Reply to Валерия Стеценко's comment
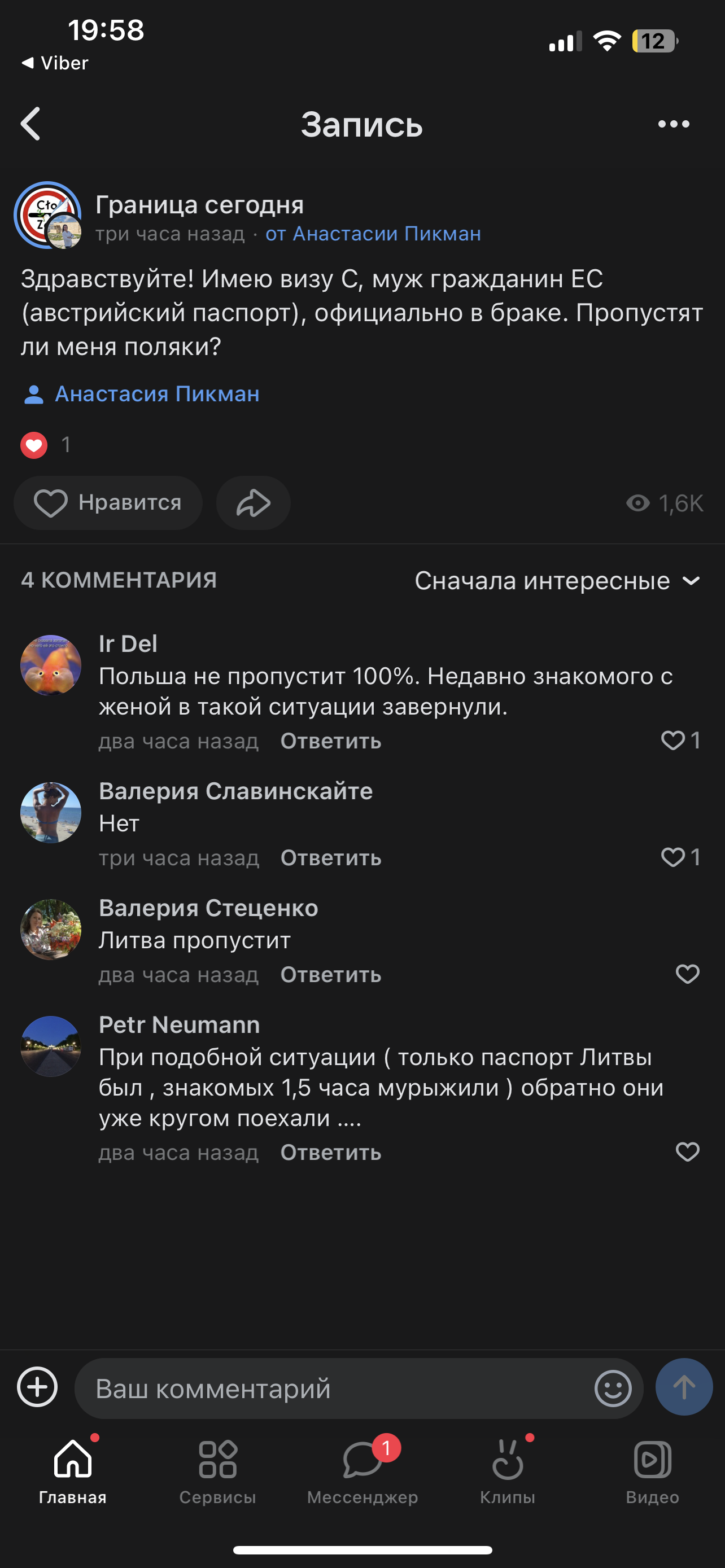 [x=330, y=975]
